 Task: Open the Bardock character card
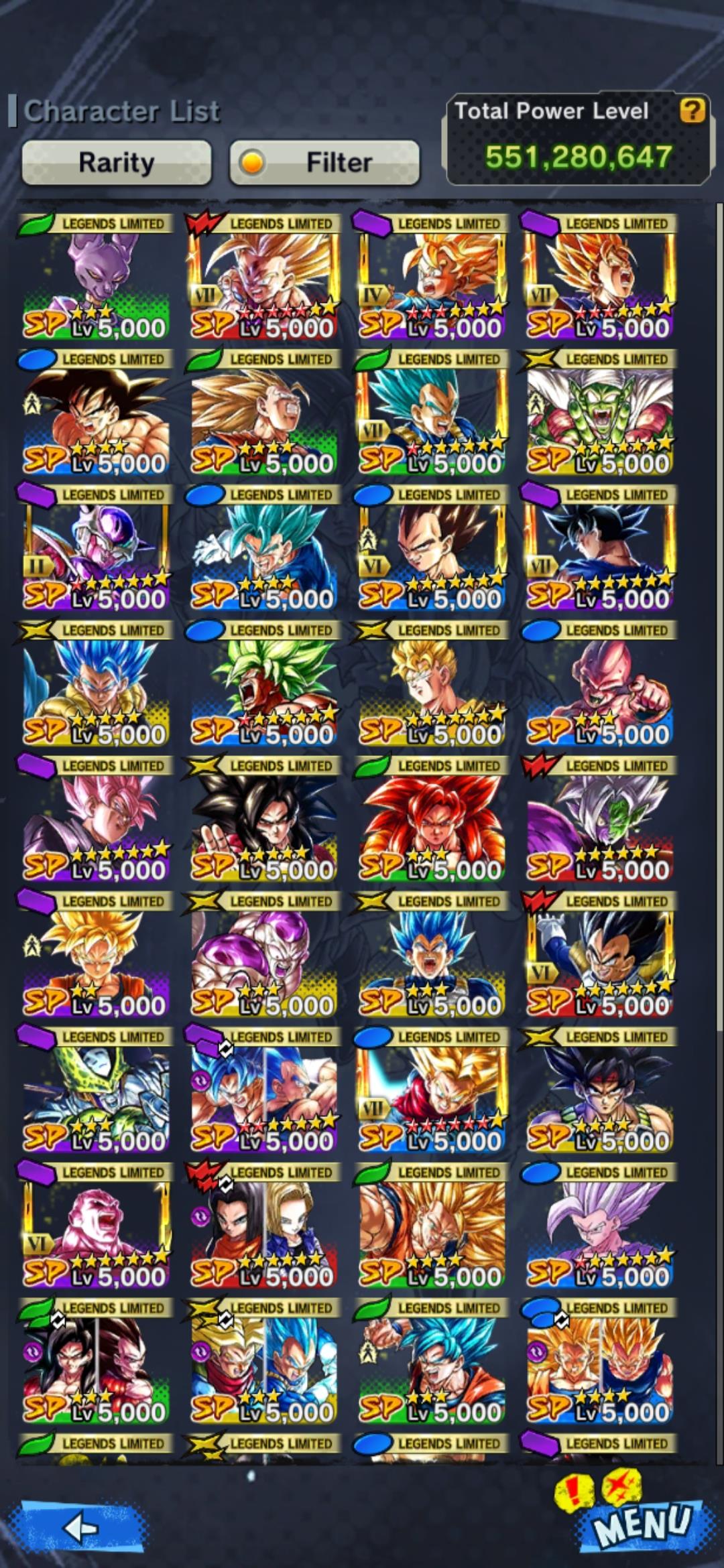pyautogui.click(x=599, y=1090)
